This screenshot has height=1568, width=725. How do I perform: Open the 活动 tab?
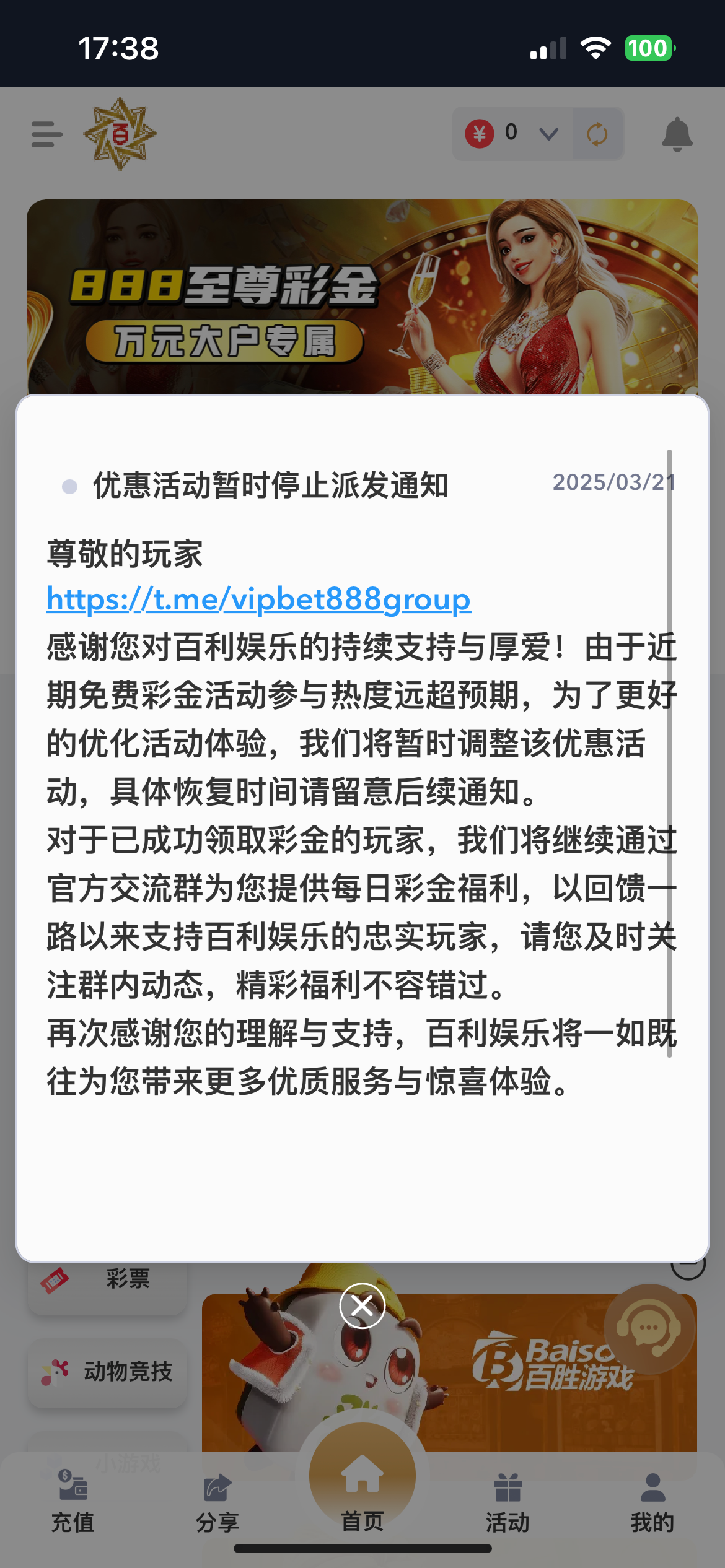[507, 1501]
